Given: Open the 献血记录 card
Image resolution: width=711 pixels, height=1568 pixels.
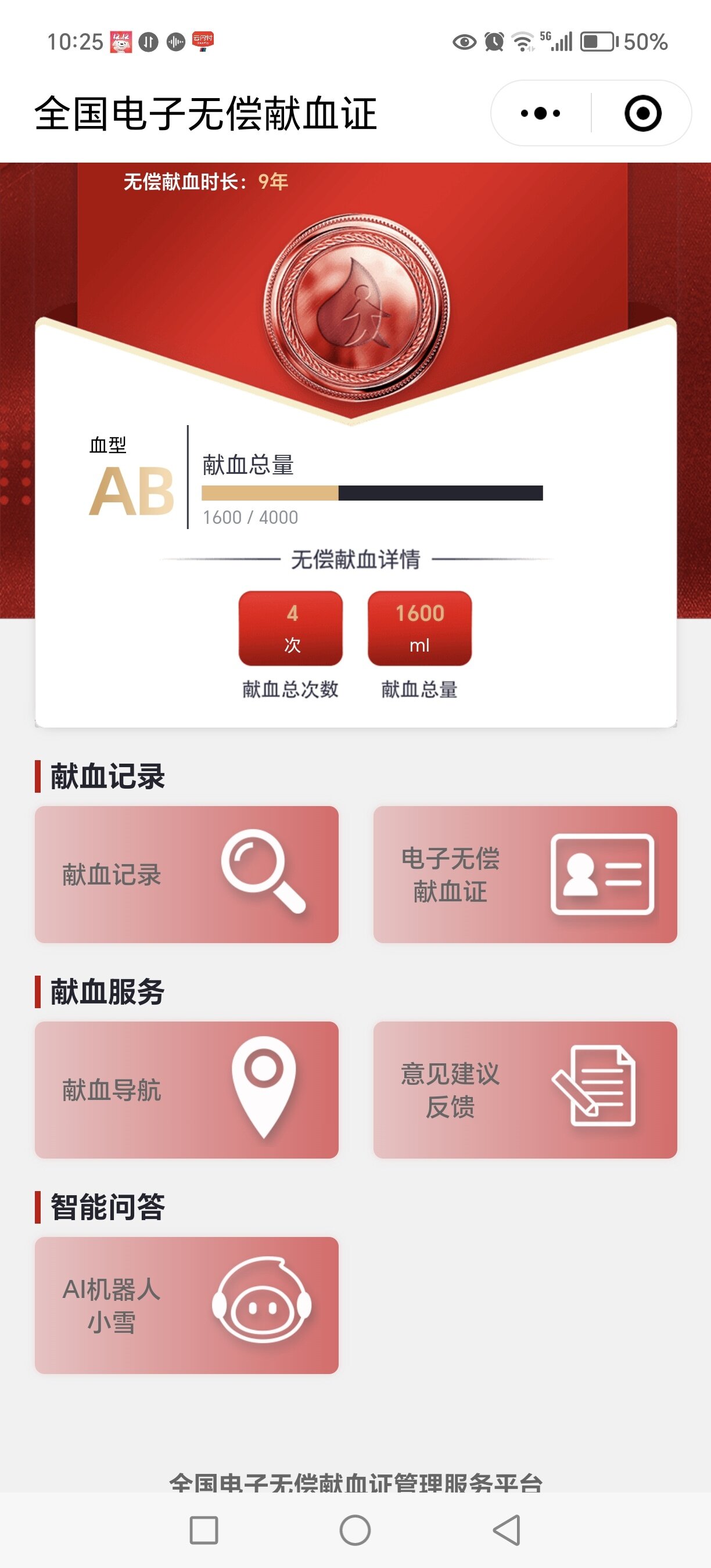Looking at the screenshot, I should [x=186, y=874].
